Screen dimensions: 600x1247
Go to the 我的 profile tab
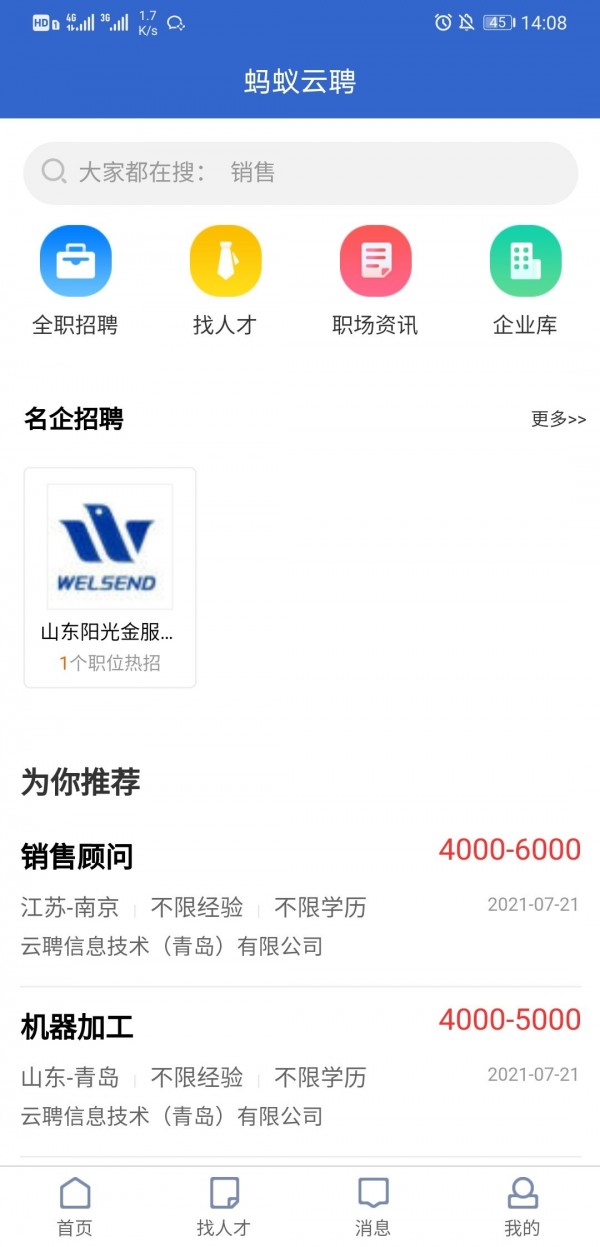coord(522,1206)
